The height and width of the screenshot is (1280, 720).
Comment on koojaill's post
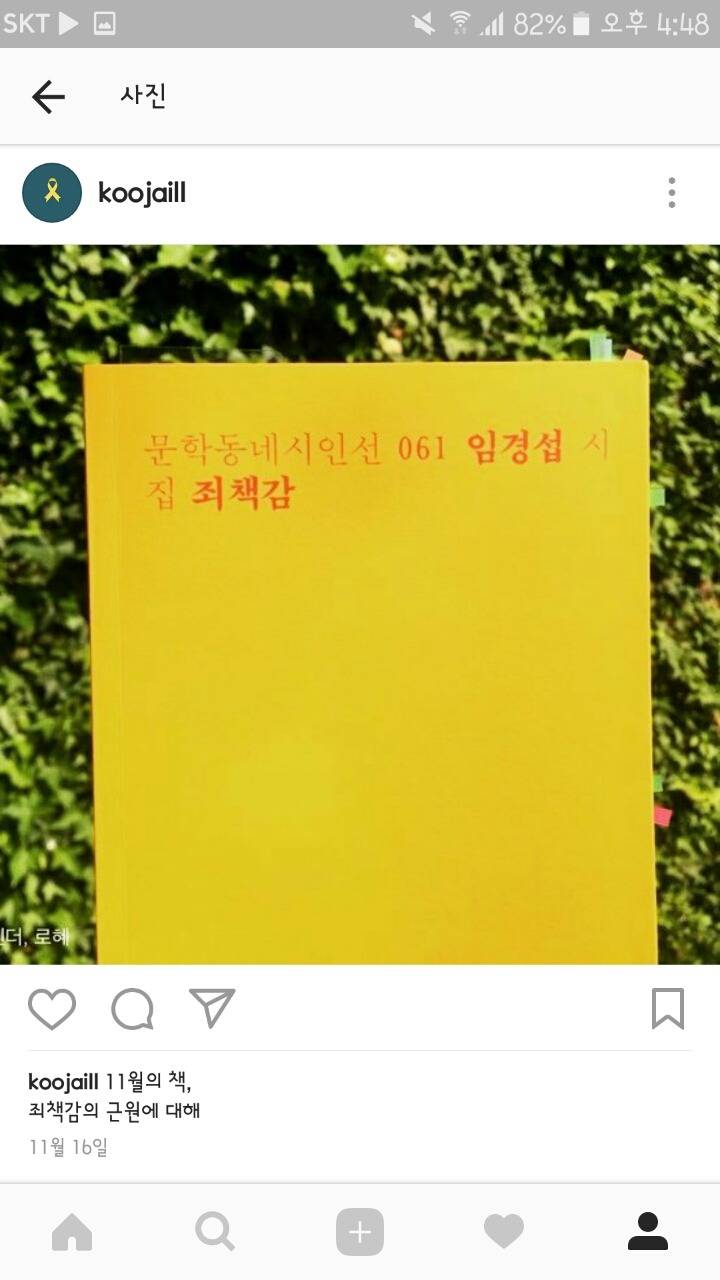[x=132, y=1009]
